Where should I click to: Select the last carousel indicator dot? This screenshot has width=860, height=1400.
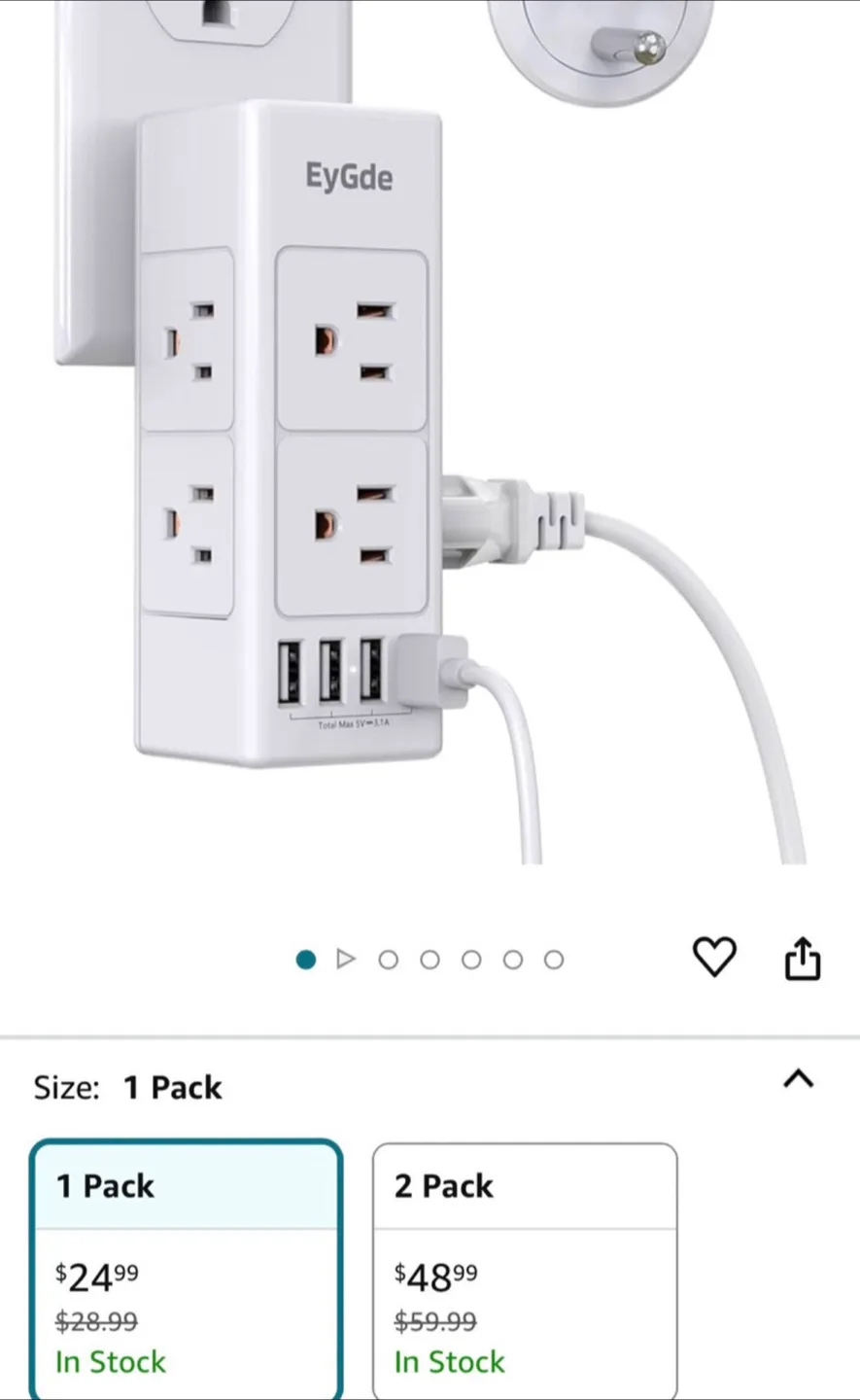click(x=554, y=959)
